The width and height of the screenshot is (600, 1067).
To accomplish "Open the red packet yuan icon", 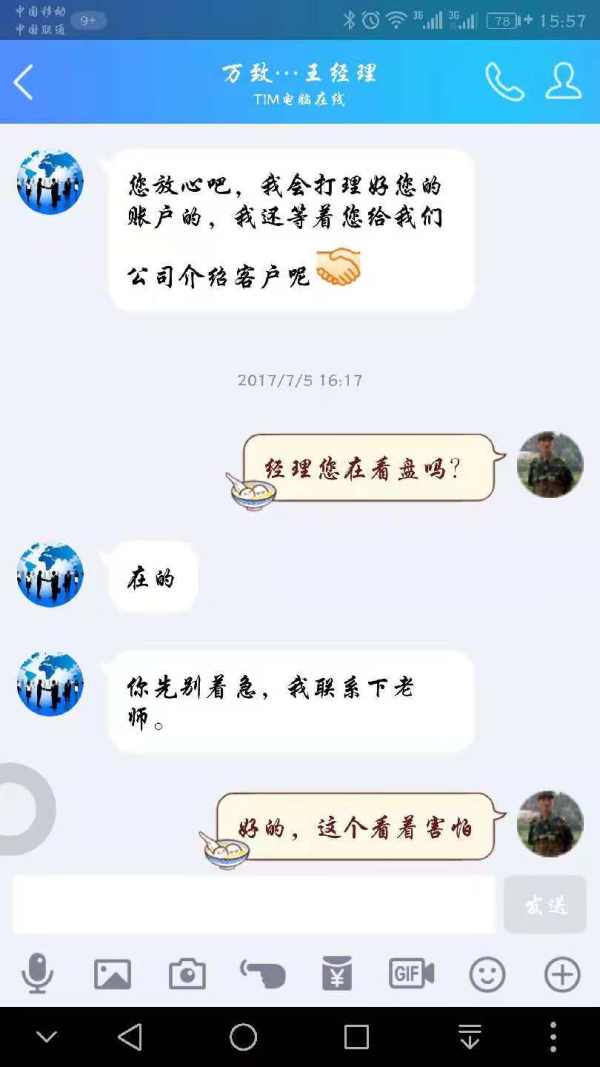I will tap(337, 973).
